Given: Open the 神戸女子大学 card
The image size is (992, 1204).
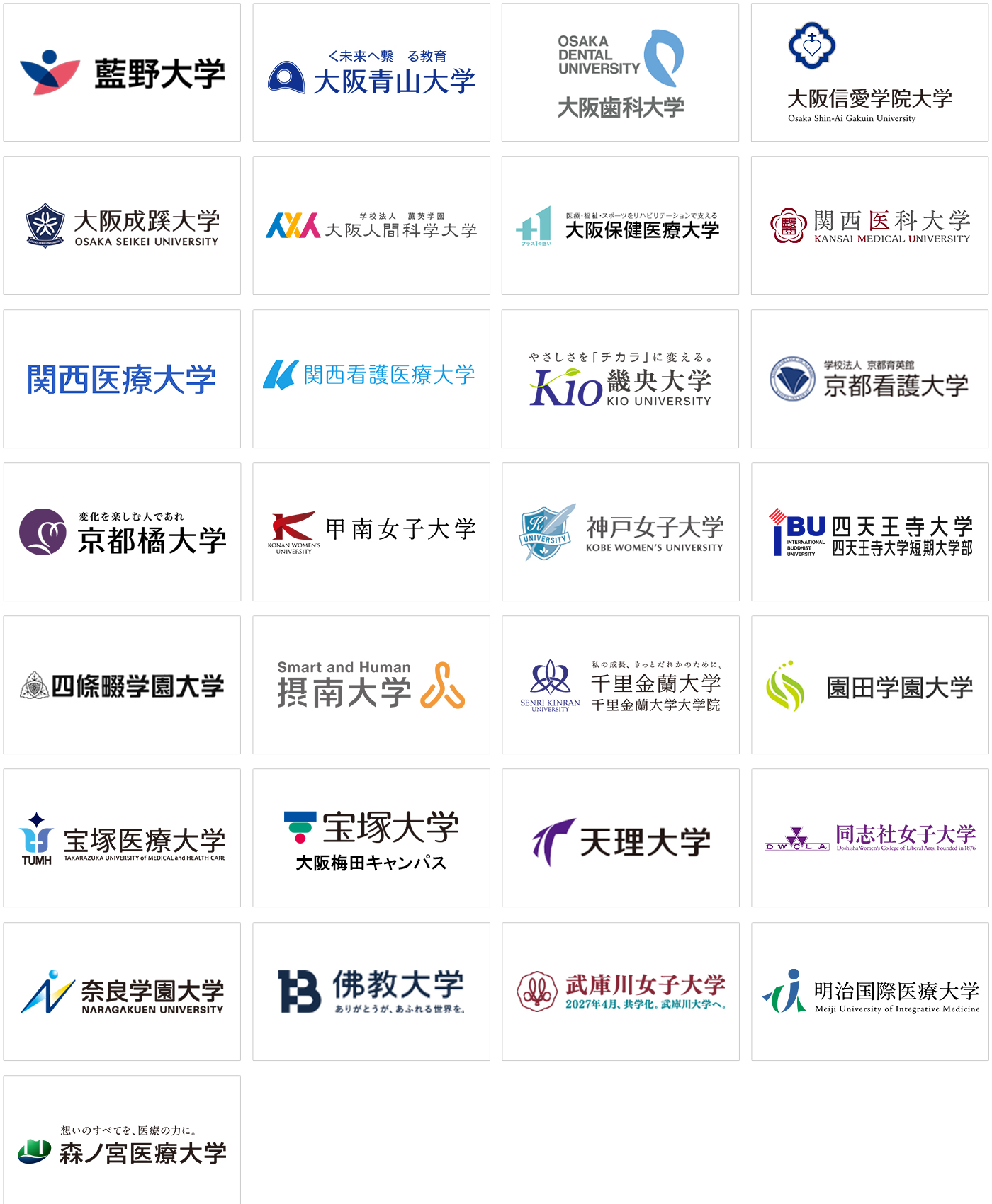Looking at the screenshot, I should click(x=620, y=532).
